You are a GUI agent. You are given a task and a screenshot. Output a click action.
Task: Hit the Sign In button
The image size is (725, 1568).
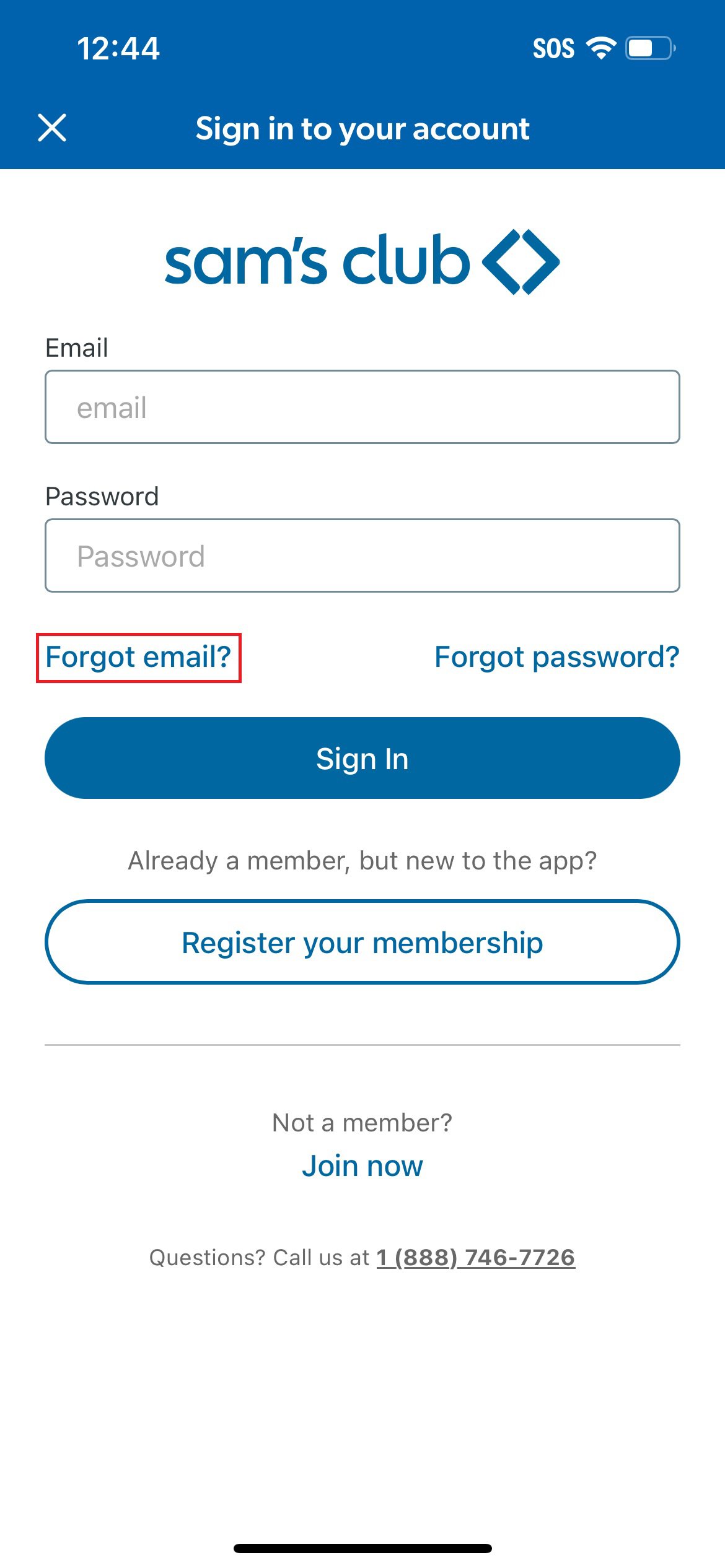(362, 758)
